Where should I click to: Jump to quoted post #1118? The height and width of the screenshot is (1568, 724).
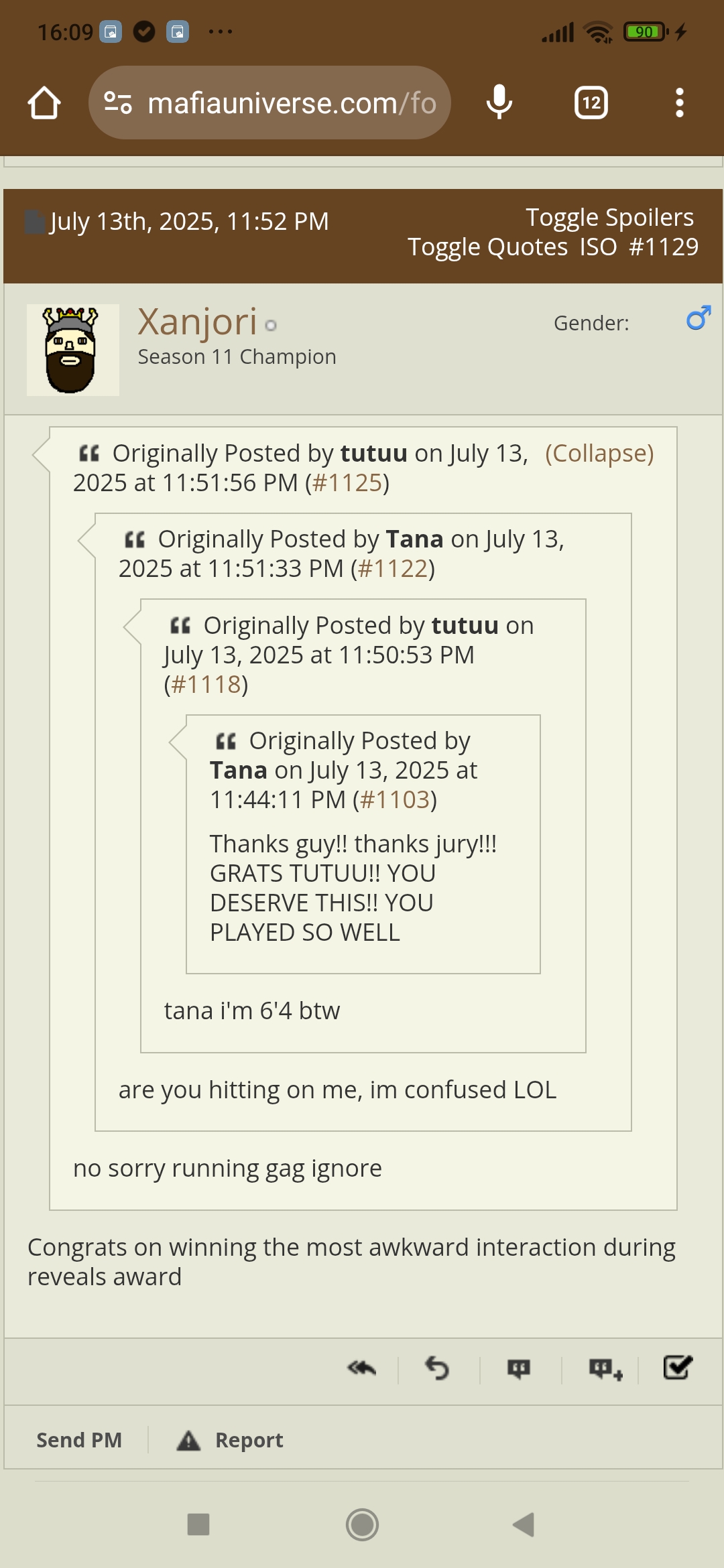tap(206, 685)
